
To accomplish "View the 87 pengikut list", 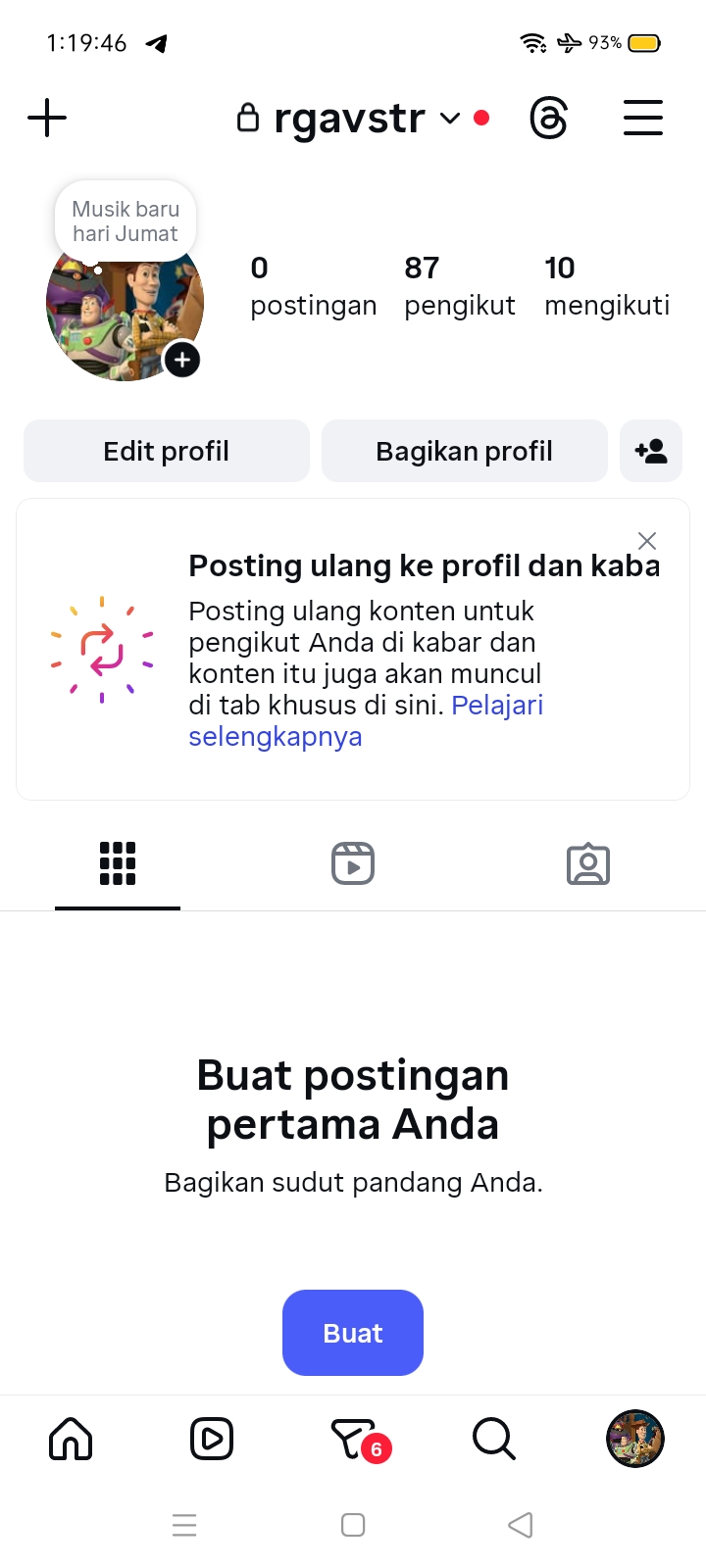I will pos(459,285).
